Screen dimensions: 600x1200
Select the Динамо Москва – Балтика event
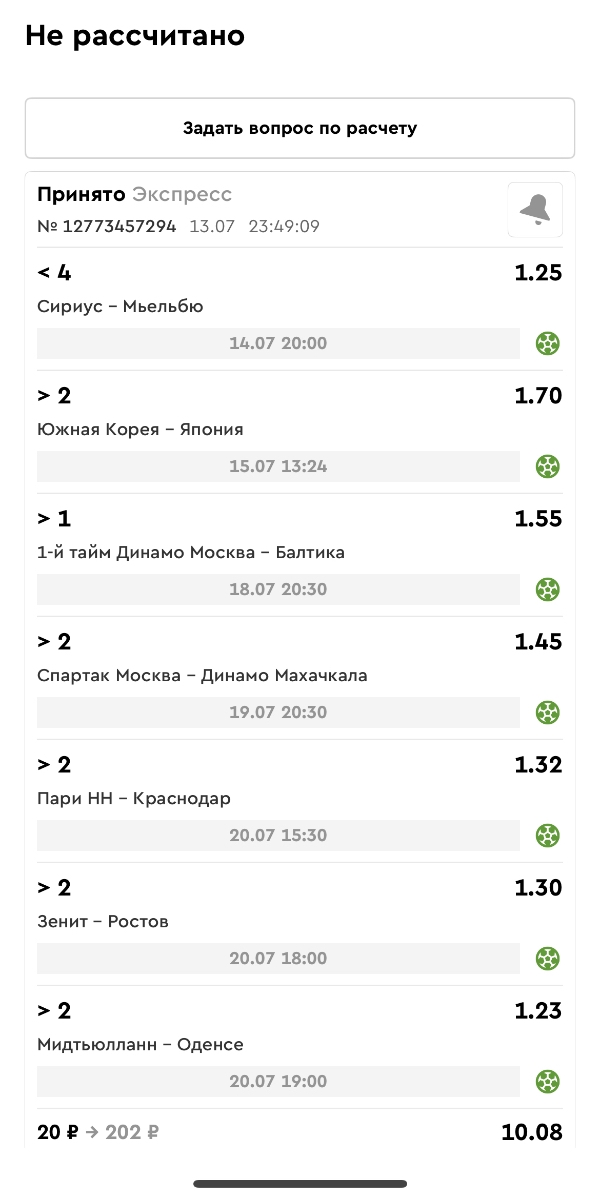click(x=190, y=553)
